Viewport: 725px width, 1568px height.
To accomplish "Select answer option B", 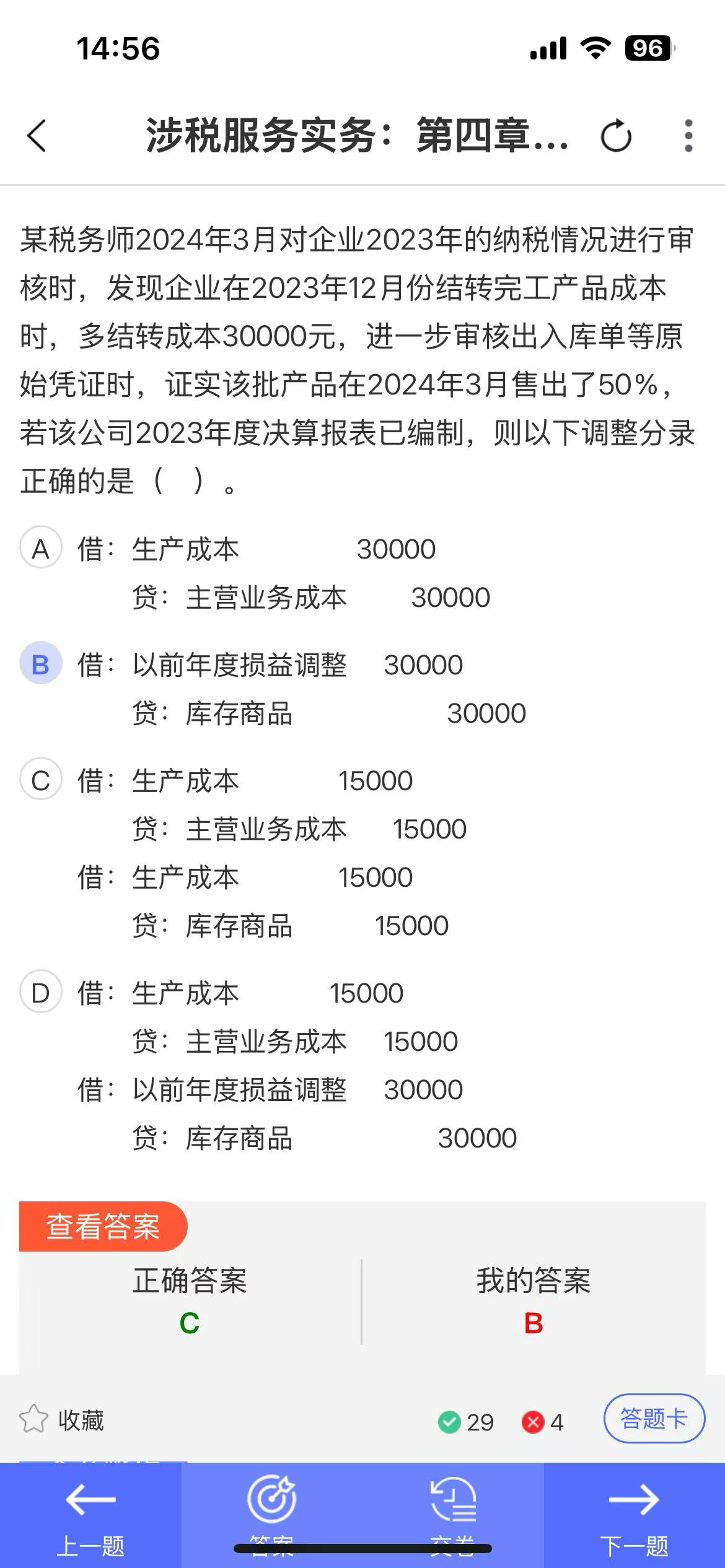I will [41, 664].
